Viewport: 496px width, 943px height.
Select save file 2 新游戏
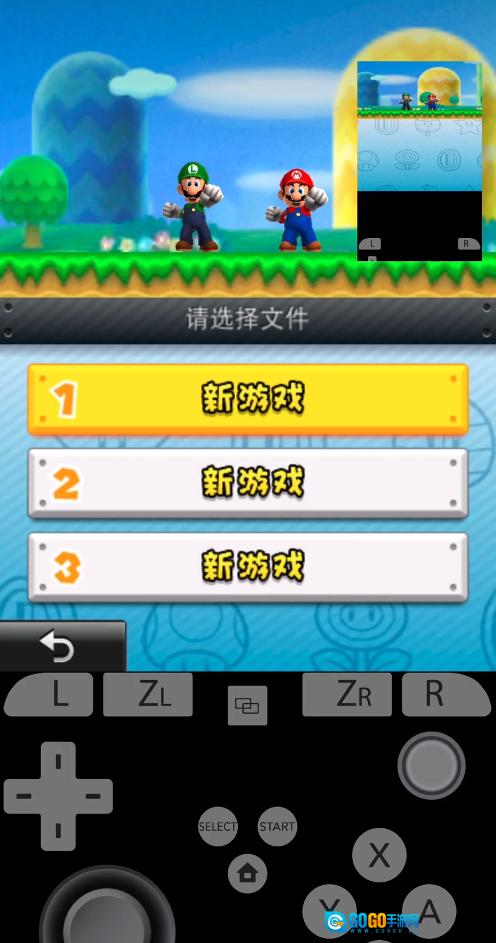[248, 483]
